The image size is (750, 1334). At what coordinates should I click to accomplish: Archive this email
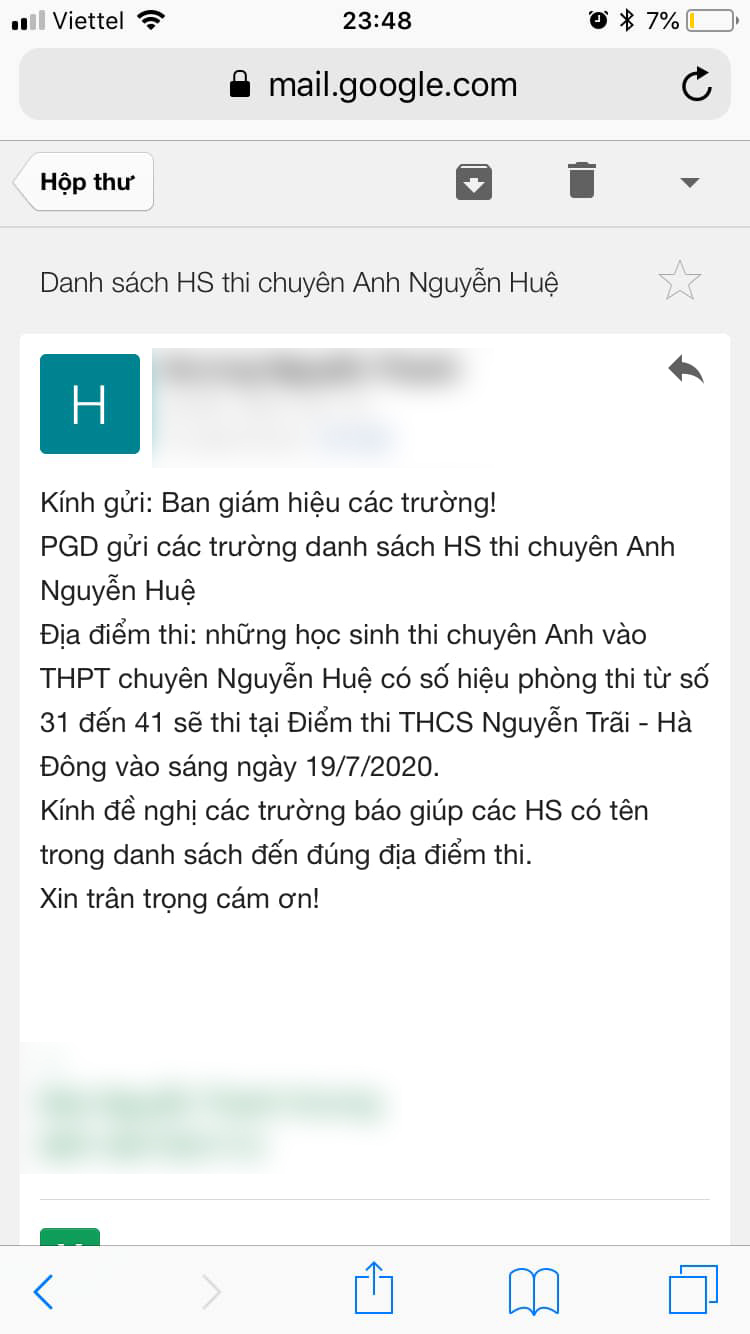(x=474, y=182)
